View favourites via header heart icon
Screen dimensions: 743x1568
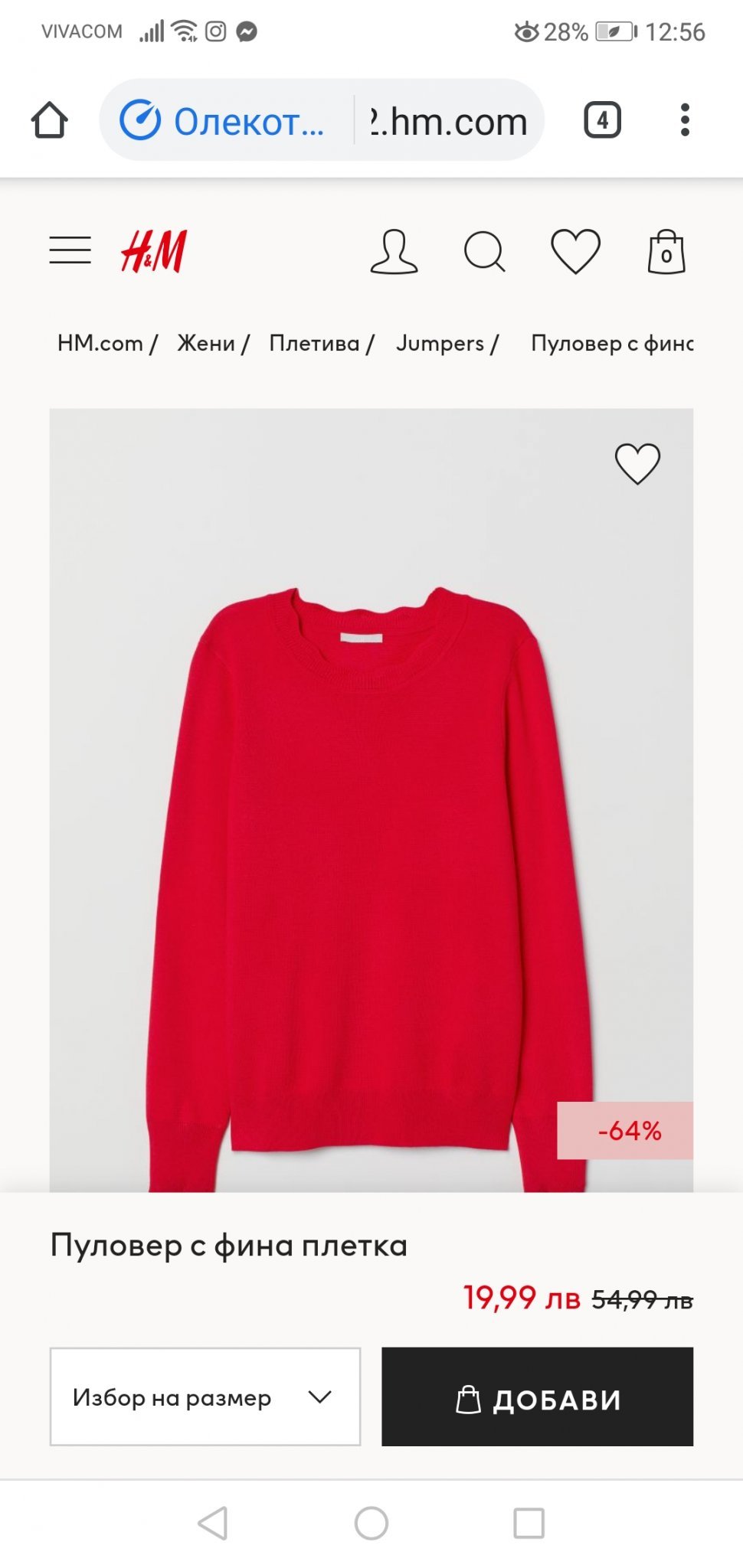coord(575,251)
